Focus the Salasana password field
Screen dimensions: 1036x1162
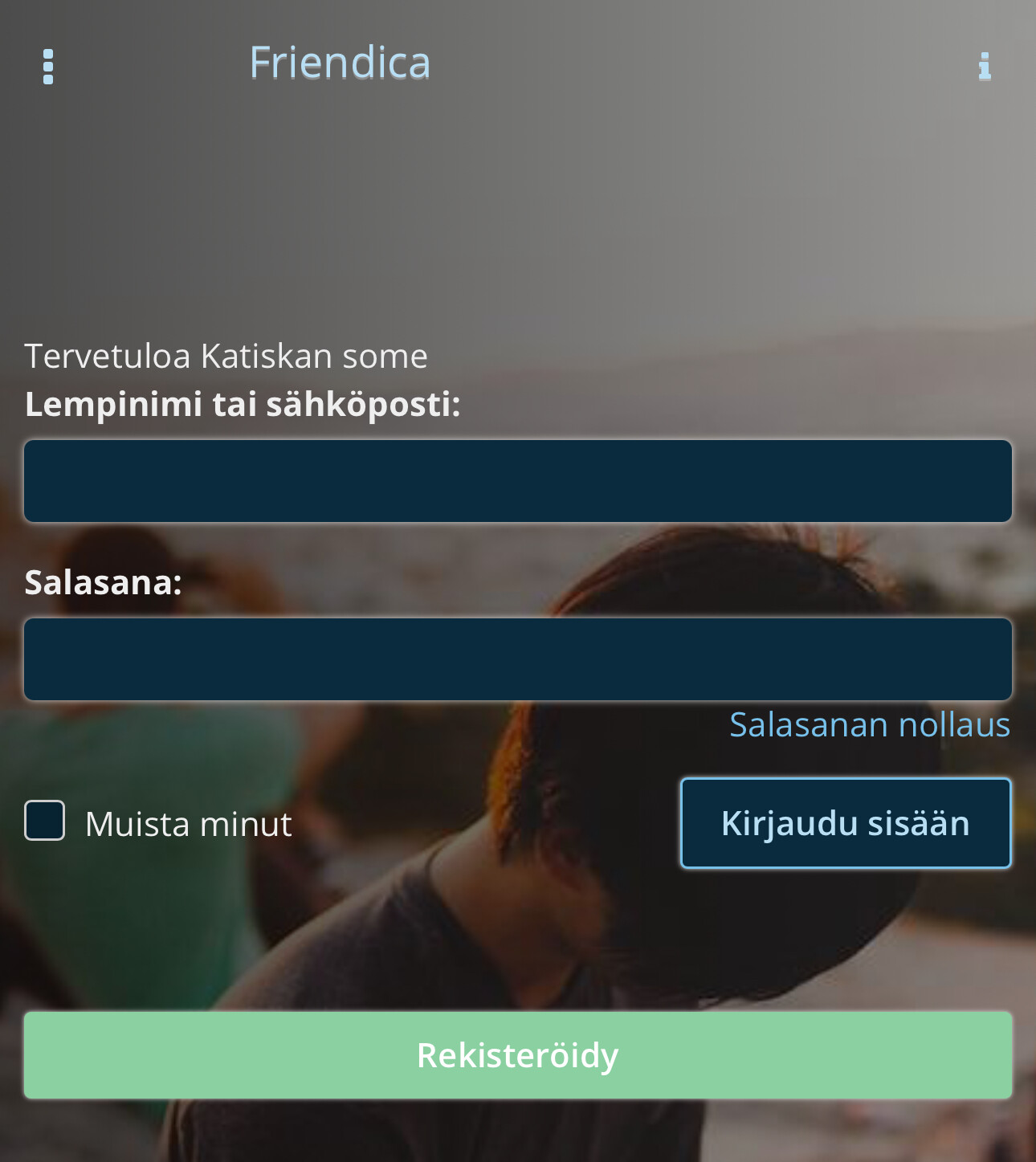point(517,659)
